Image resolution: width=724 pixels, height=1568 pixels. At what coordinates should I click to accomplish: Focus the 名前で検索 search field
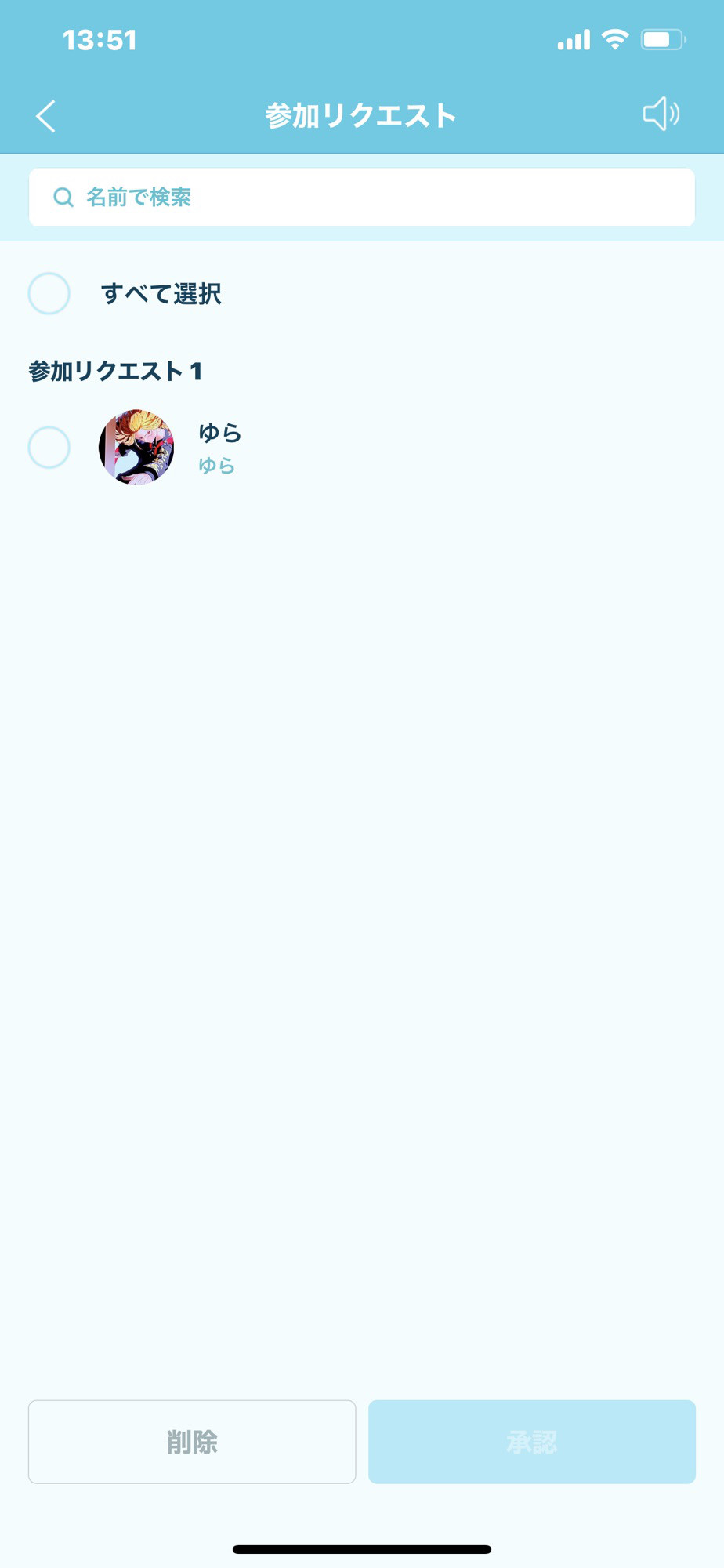tap(362, 198)
